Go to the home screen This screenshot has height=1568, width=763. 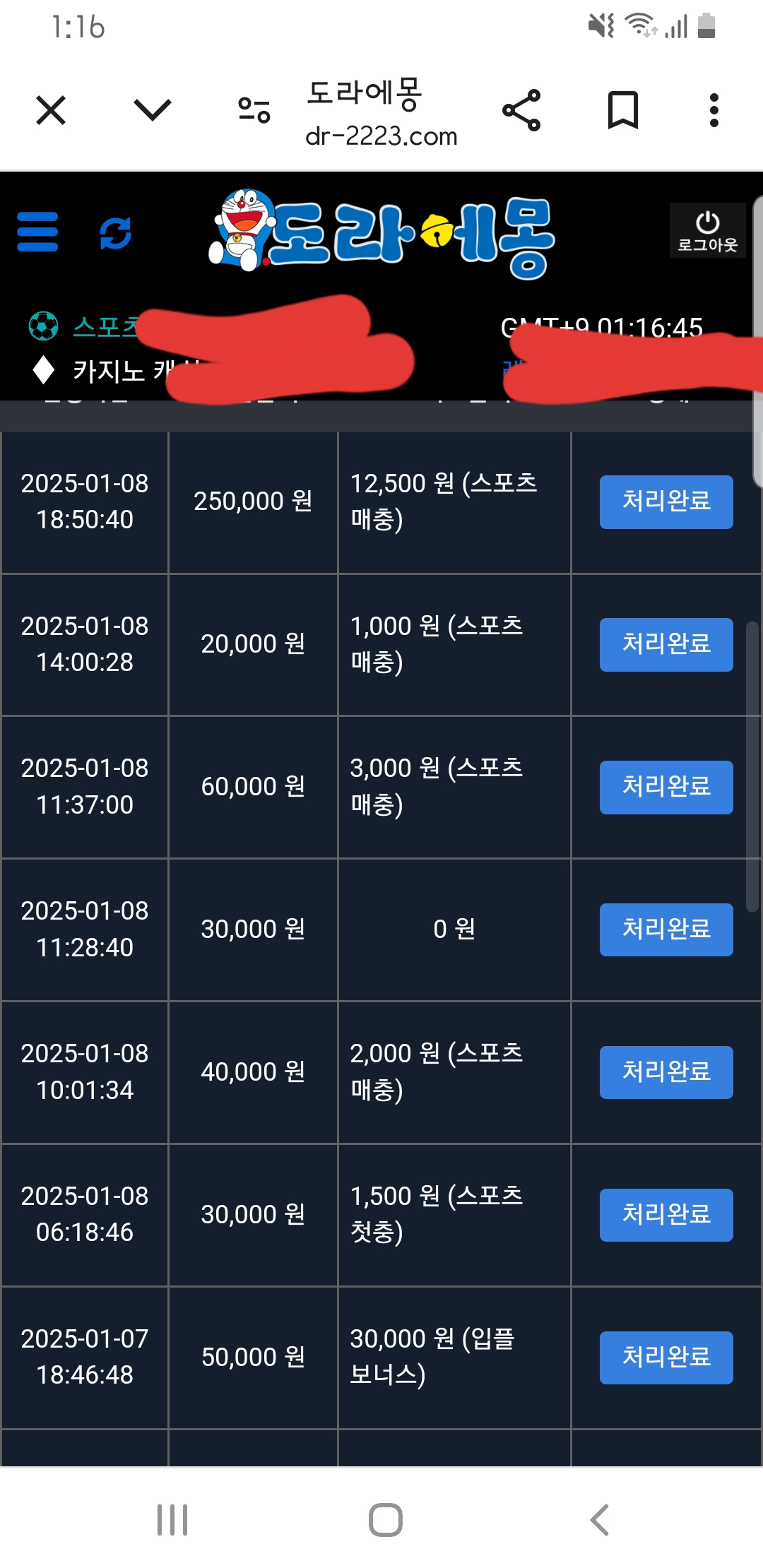coord(386,1520)
